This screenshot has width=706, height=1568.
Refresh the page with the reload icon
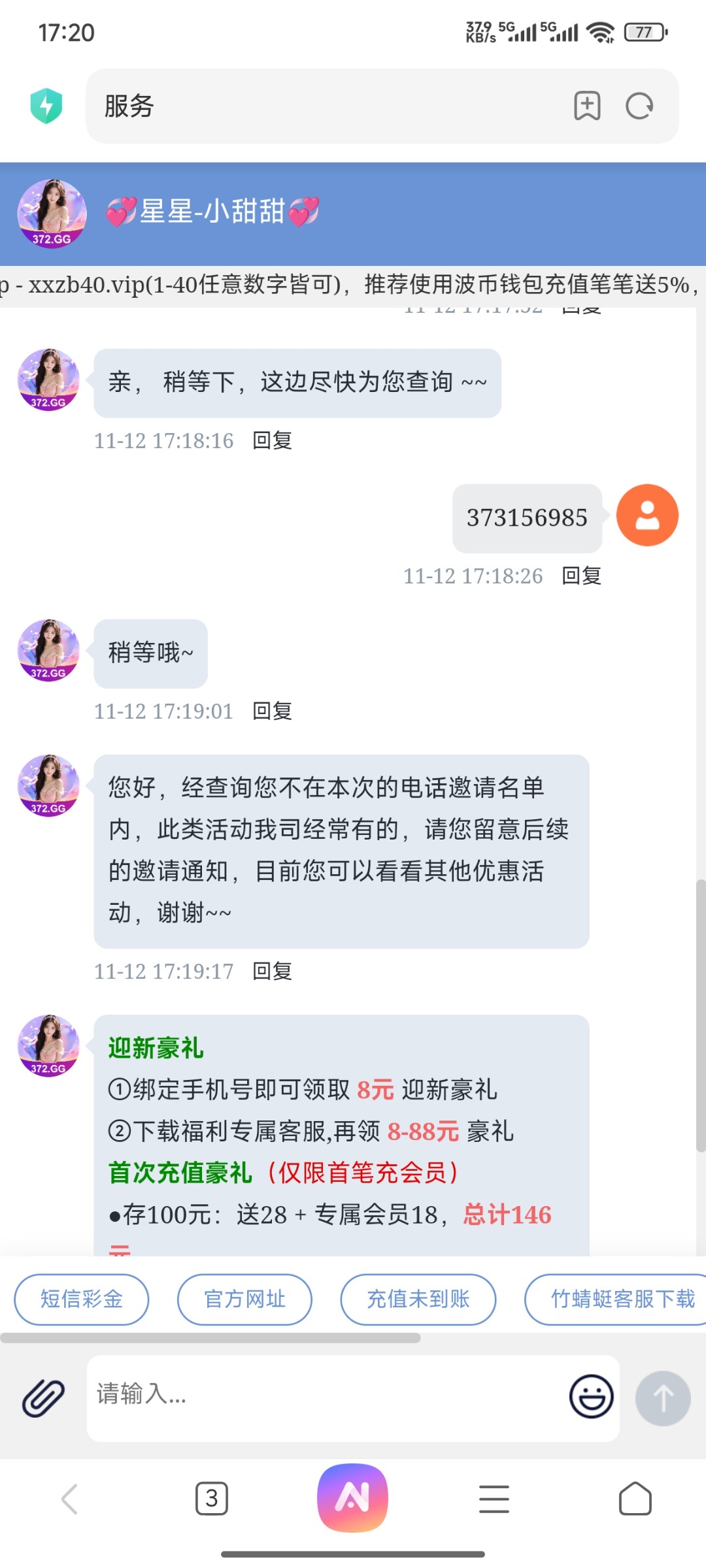coord(639,105)
